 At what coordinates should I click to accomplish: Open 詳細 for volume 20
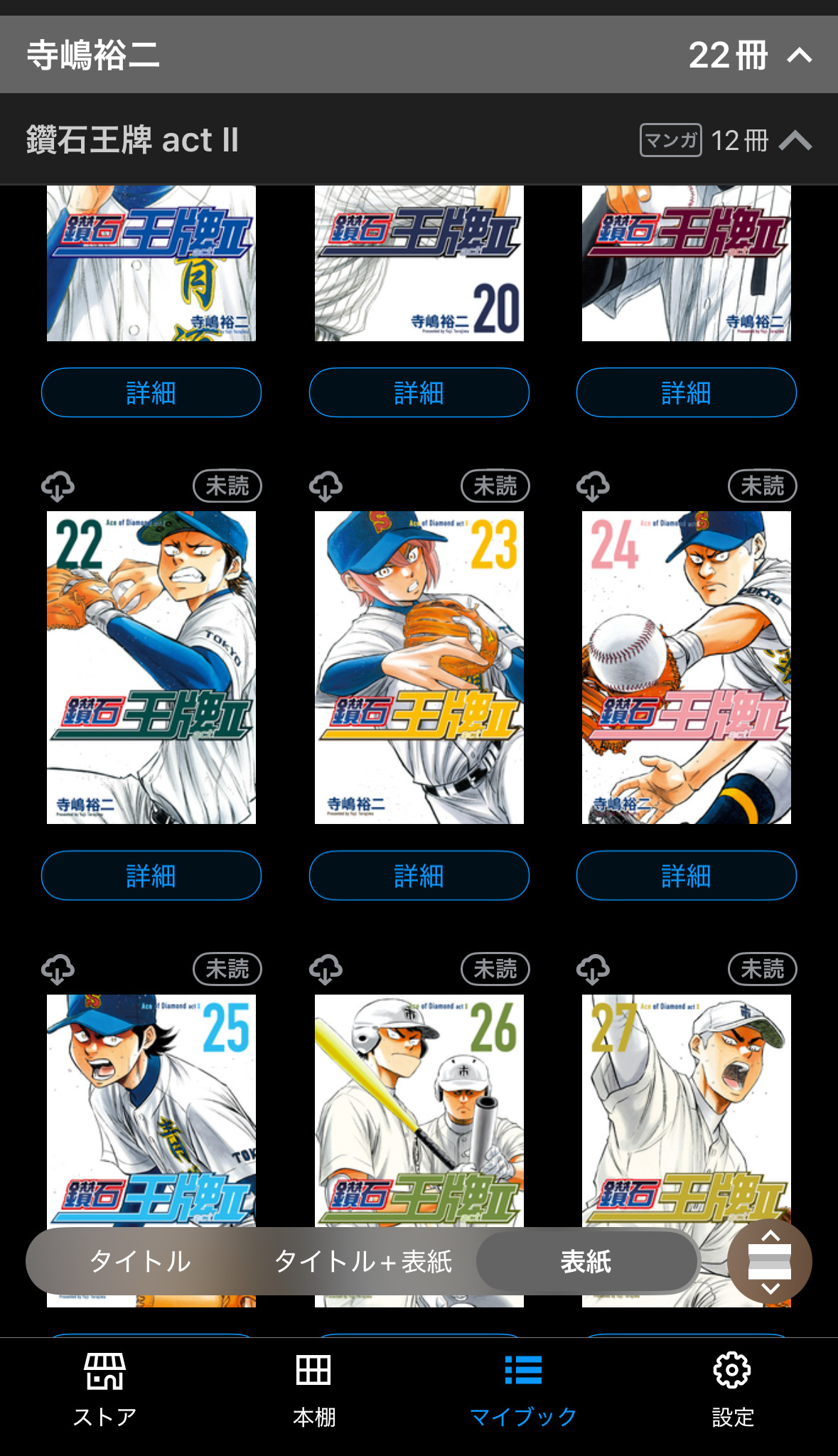pos(419,392)
